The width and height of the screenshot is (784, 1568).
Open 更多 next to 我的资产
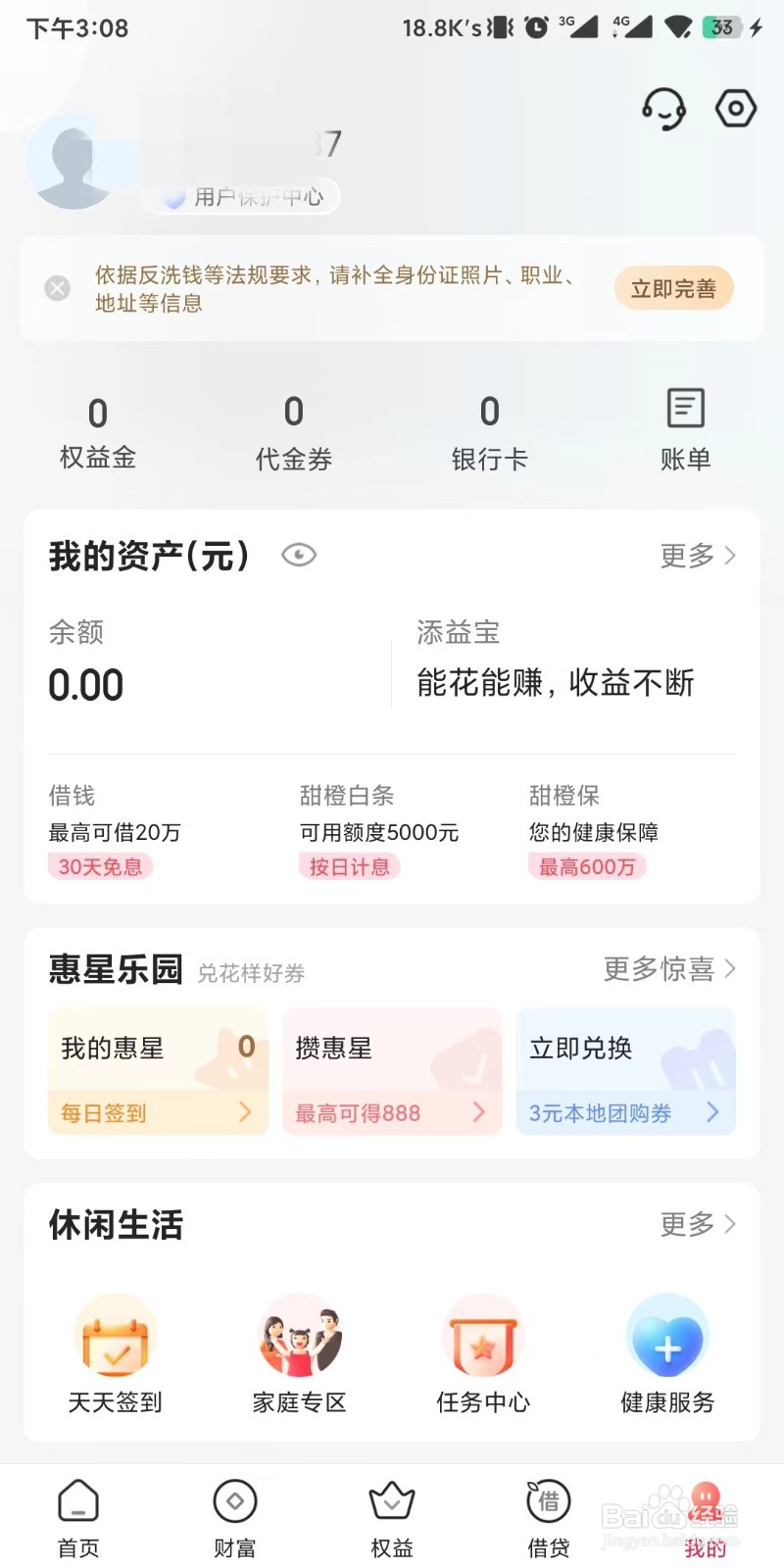pos(697,556)
